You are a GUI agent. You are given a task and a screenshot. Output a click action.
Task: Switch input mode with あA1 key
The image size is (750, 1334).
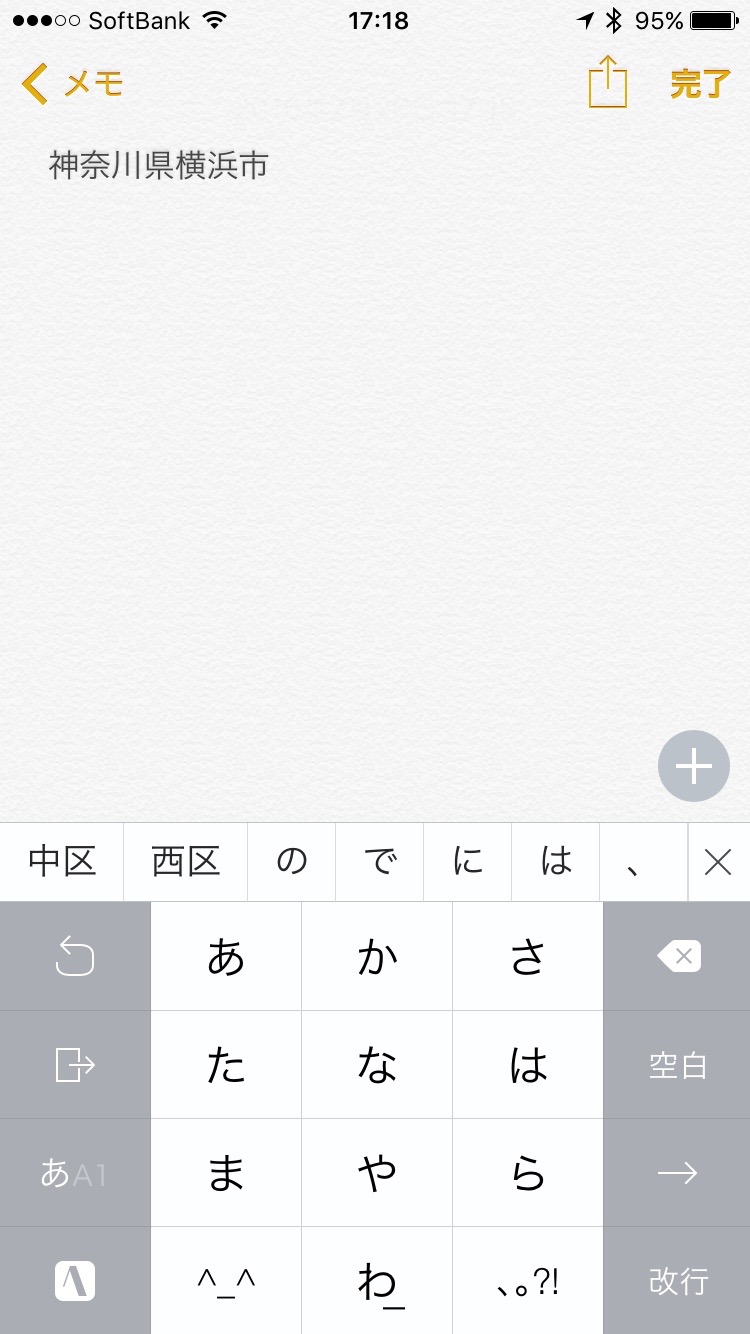[74, 1173]
